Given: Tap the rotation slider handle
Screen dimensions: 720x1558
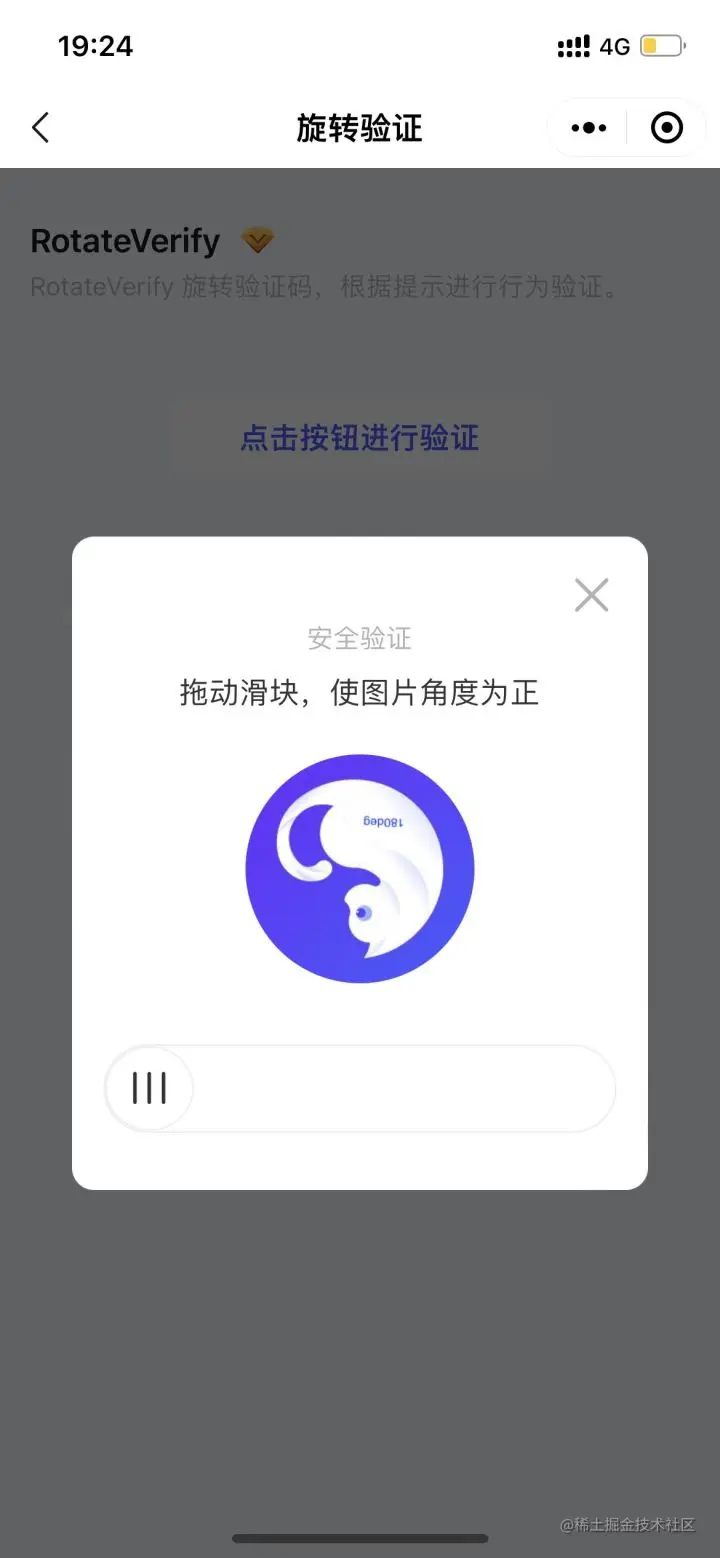Looking at the screenshot, I should tap(149, 1088).
